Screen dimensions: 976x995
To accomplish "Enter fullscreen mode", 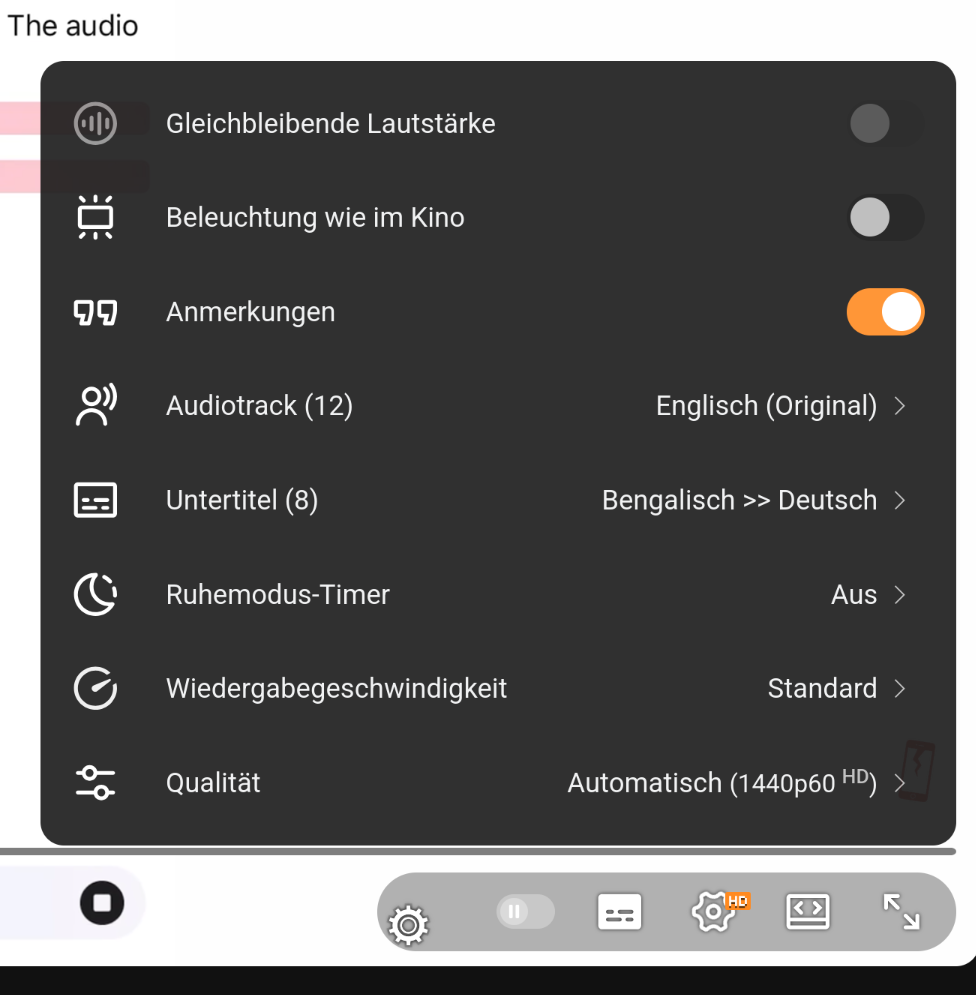I will point(901,911).
